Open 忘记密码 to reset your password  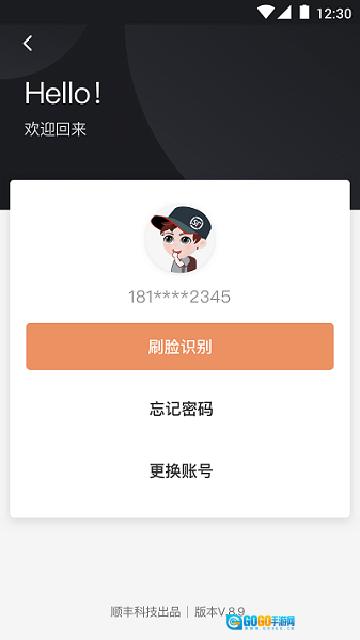(x=181, y=409)
